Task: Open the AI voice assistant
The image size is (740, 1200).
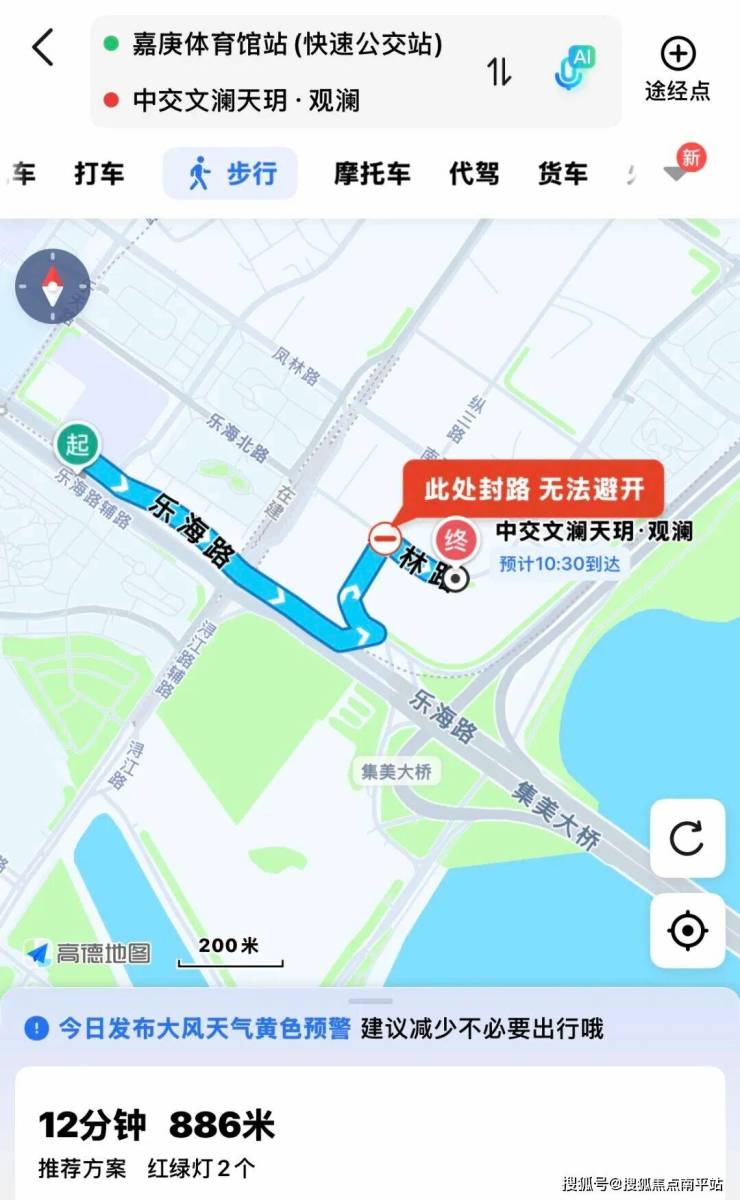Action: click(574, 70)
